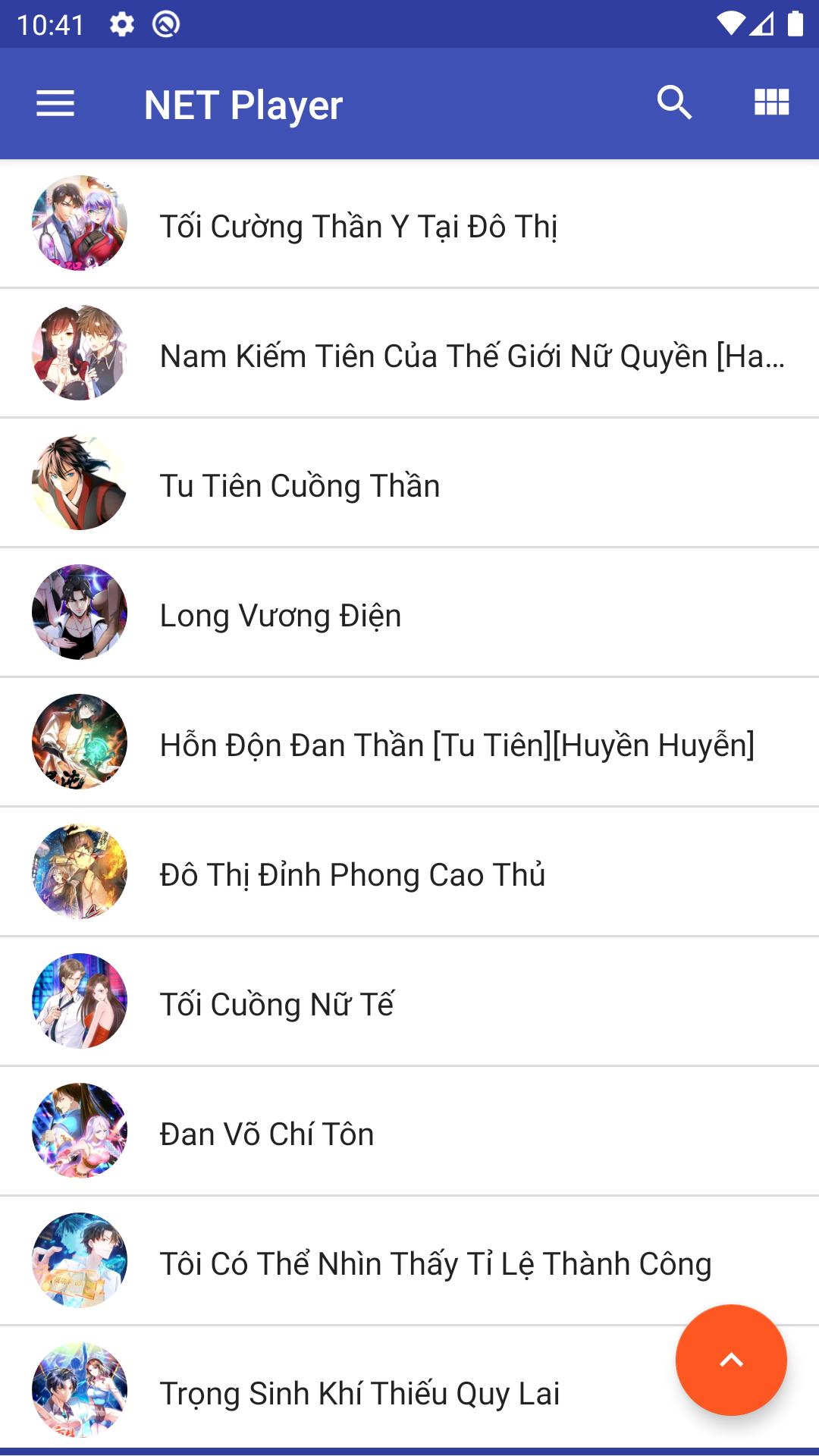Open Đô Thị Đỉnh Phong Cao Thủ
Viewport: 819px width, 1456px height.
(x=353, y=874)
